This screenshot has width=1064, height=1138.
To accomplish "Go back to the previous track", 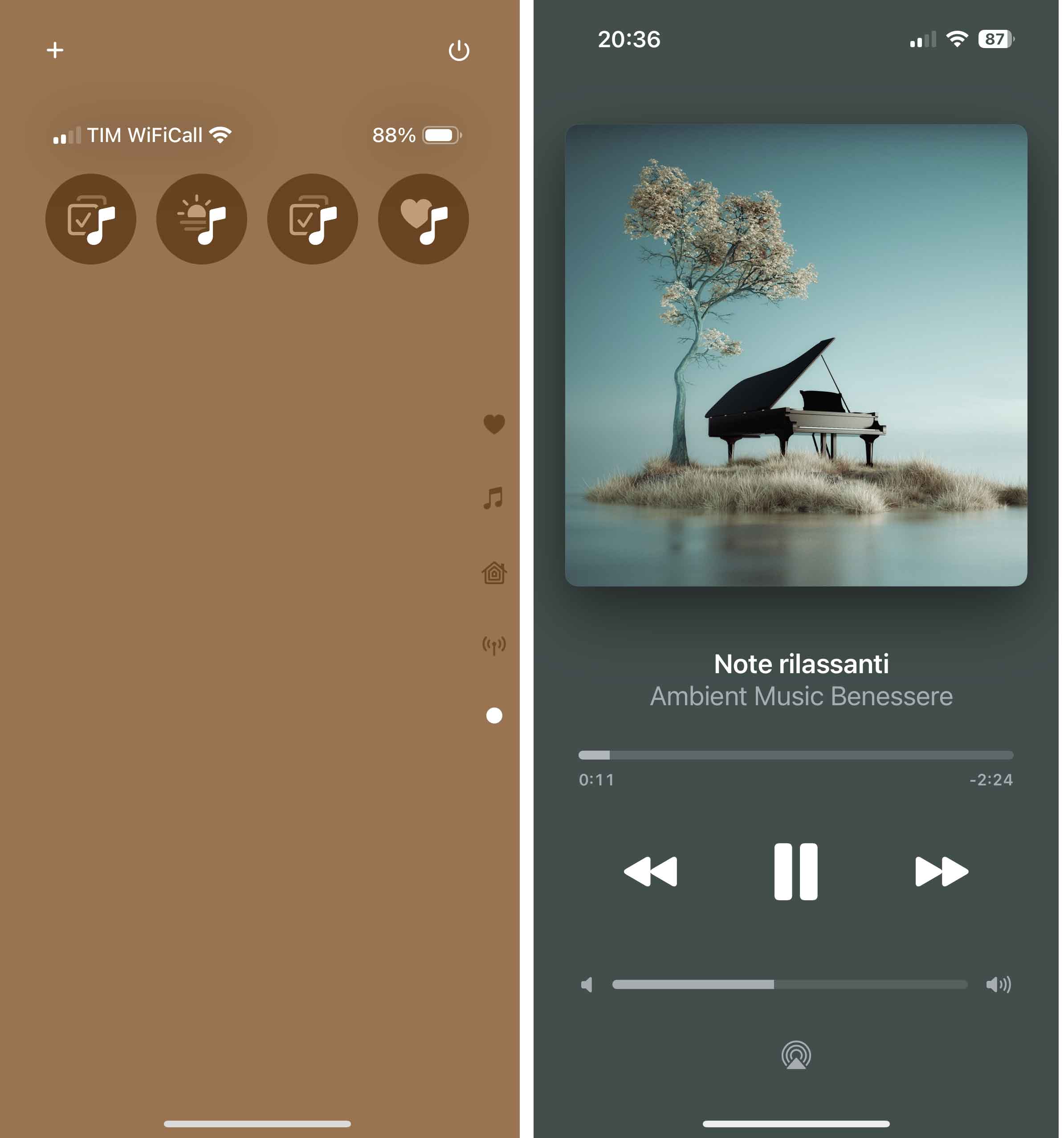I will (x=651, y=871).
